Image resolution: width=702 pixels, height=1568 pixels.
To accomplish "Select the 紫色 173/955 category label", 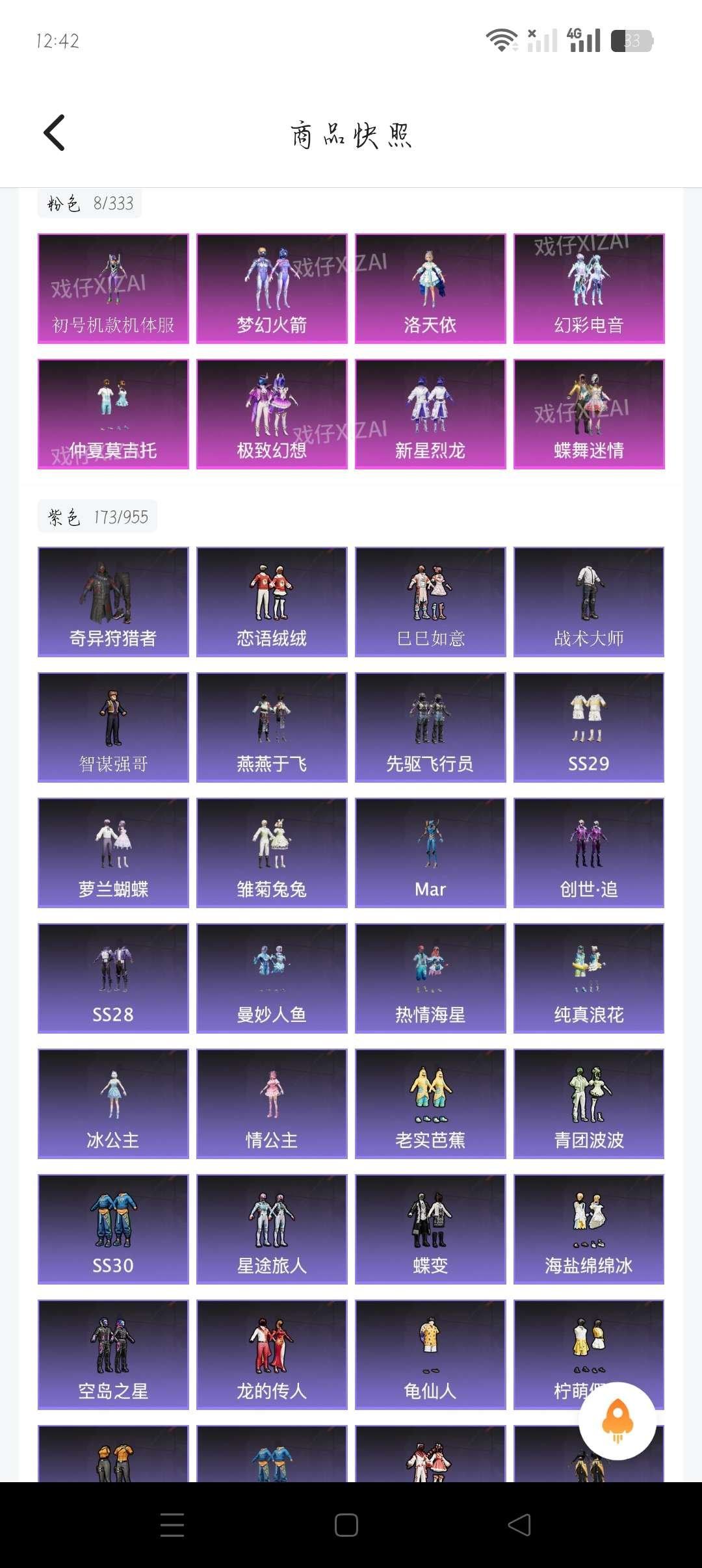I will click(97, 517).
